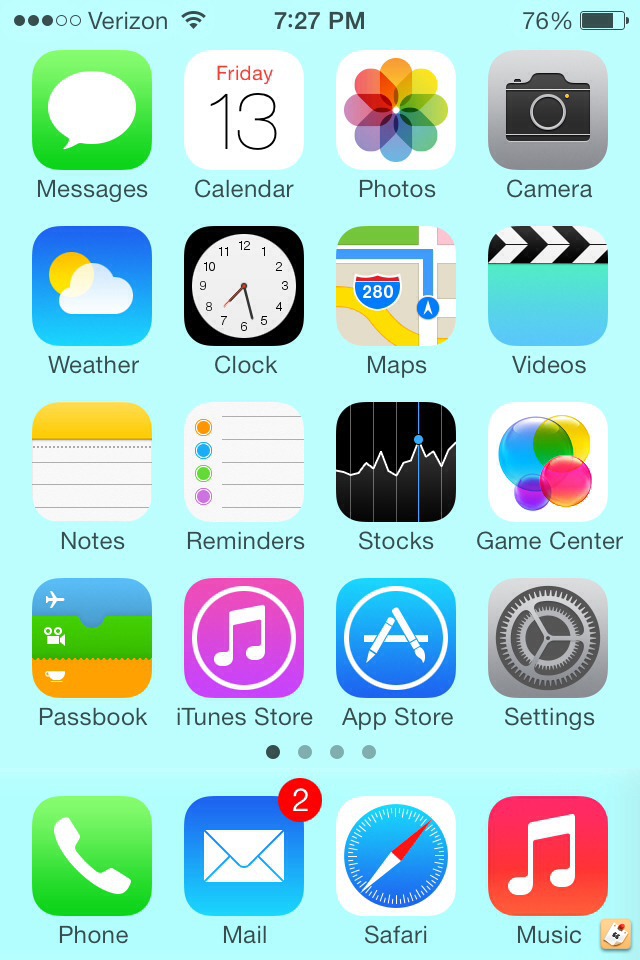
Task: Launch the Reminders app
Action: (x=244, y=462)
